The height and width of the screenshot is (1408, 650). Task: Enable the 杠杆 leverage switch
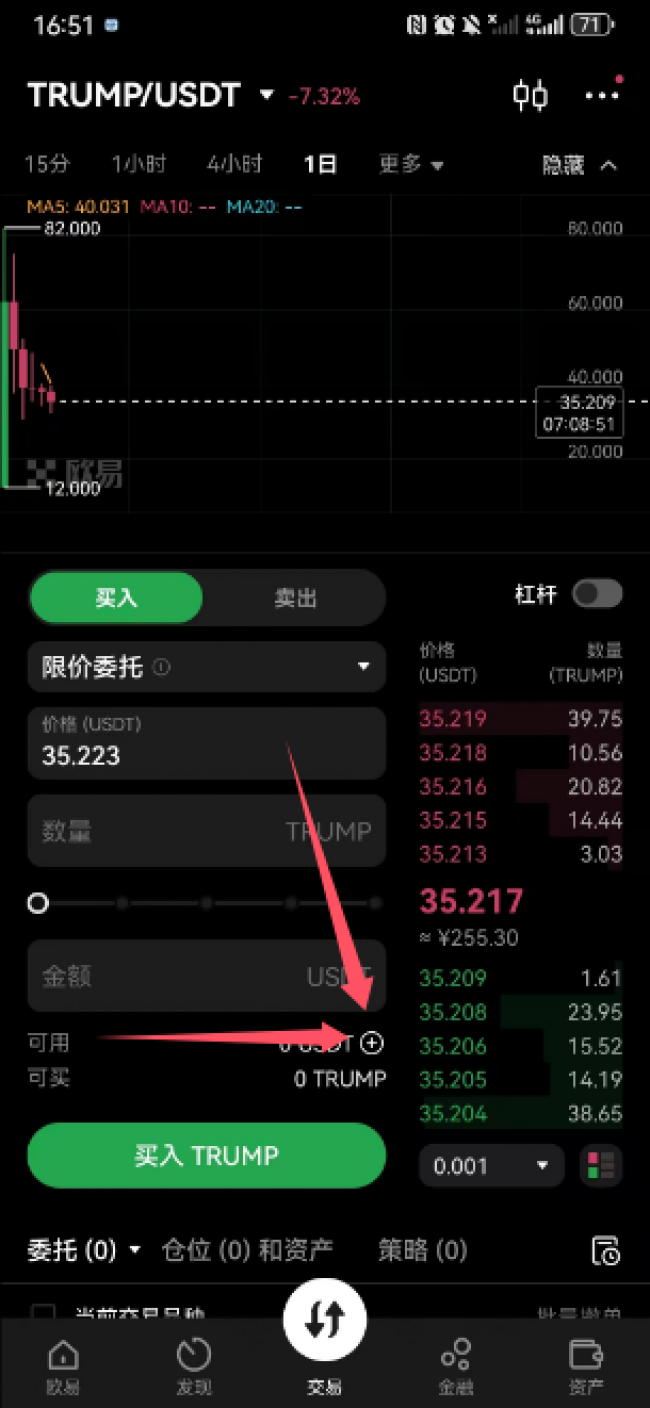(x=597, y=594)
